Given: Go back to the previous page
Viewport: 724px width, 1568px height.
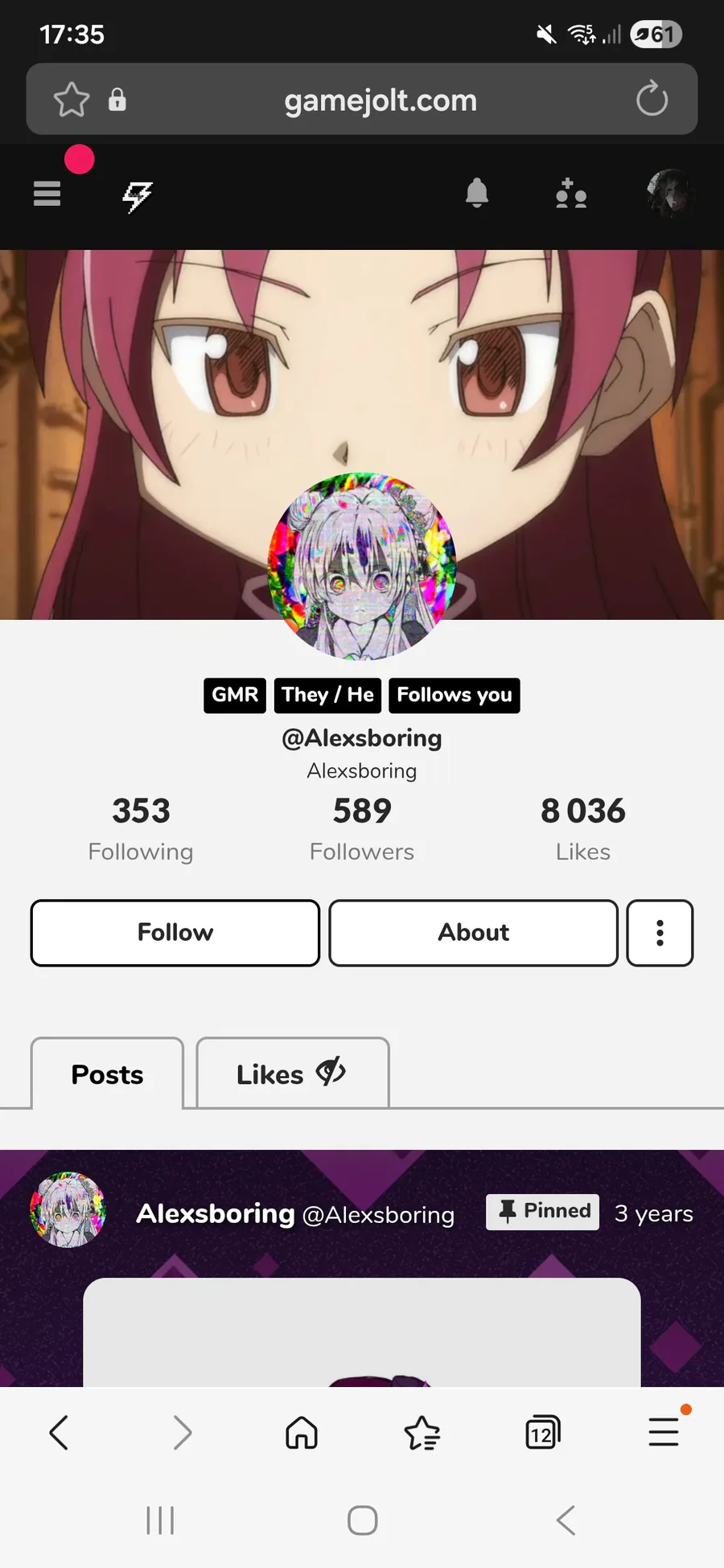Looking at the screenshot, I should click(x=59, y=1433).
